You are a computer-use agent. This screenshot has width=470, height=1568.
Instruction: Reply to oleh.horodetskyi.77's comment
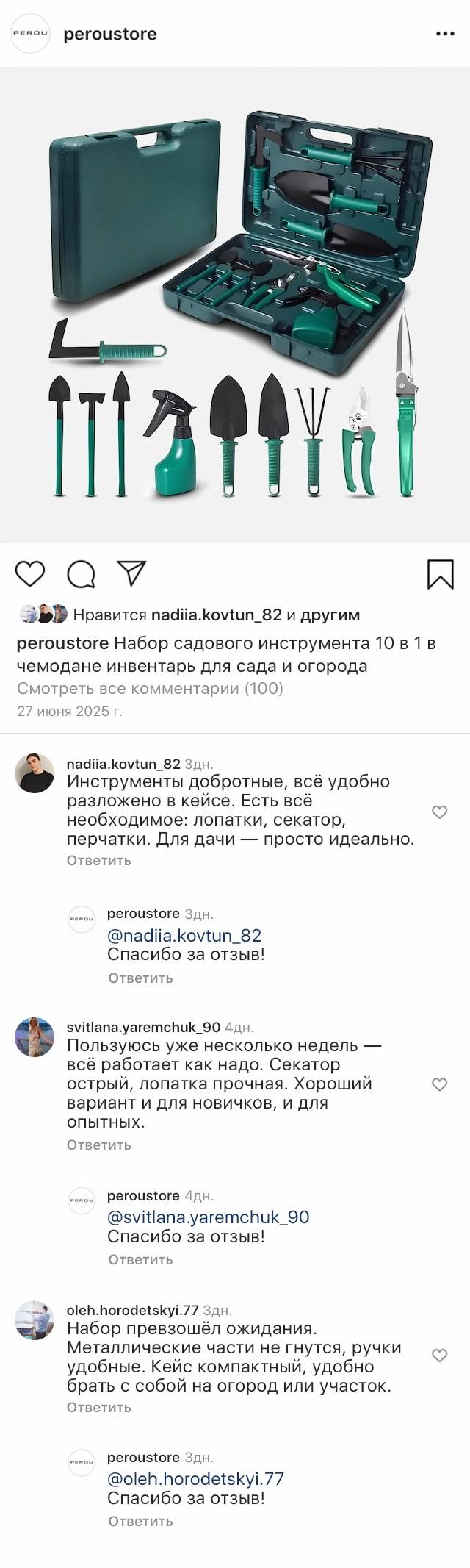(99, 1407)
